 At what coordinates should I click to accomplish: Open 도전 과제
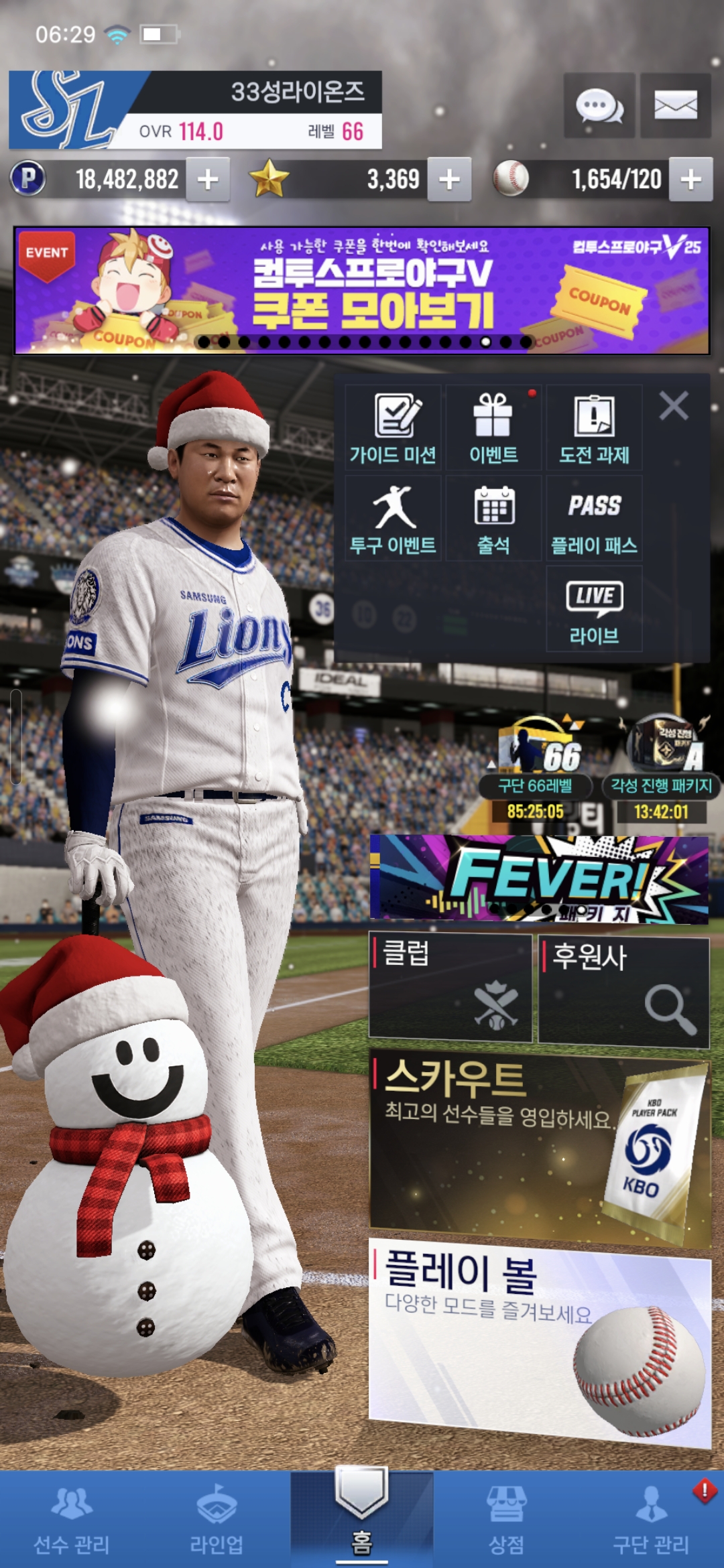pyautogui.click(x=594, y=428)
